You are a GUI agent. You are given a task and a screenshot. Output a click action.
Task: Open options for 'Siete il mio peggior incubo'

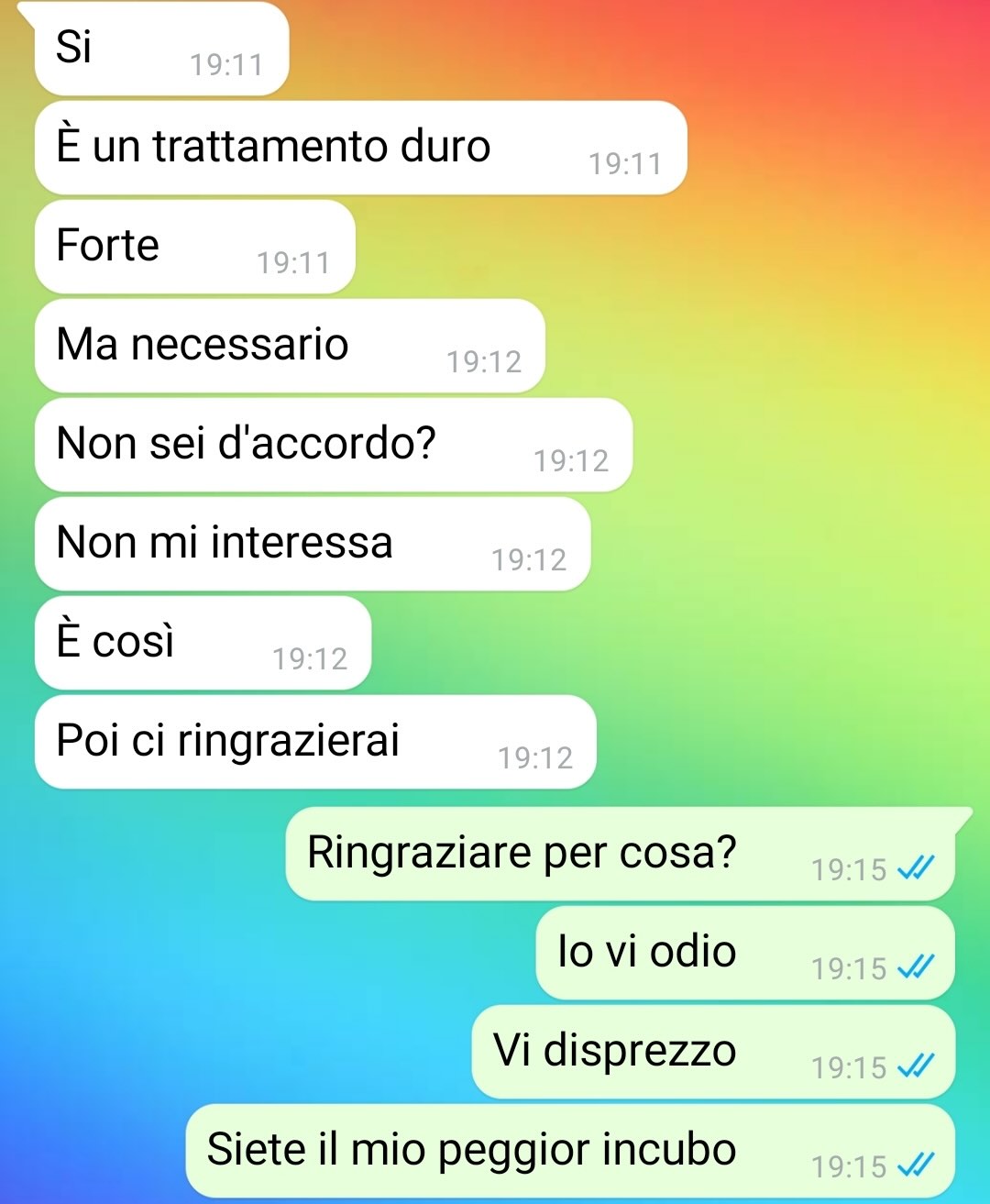click(x=569, y=1151)
